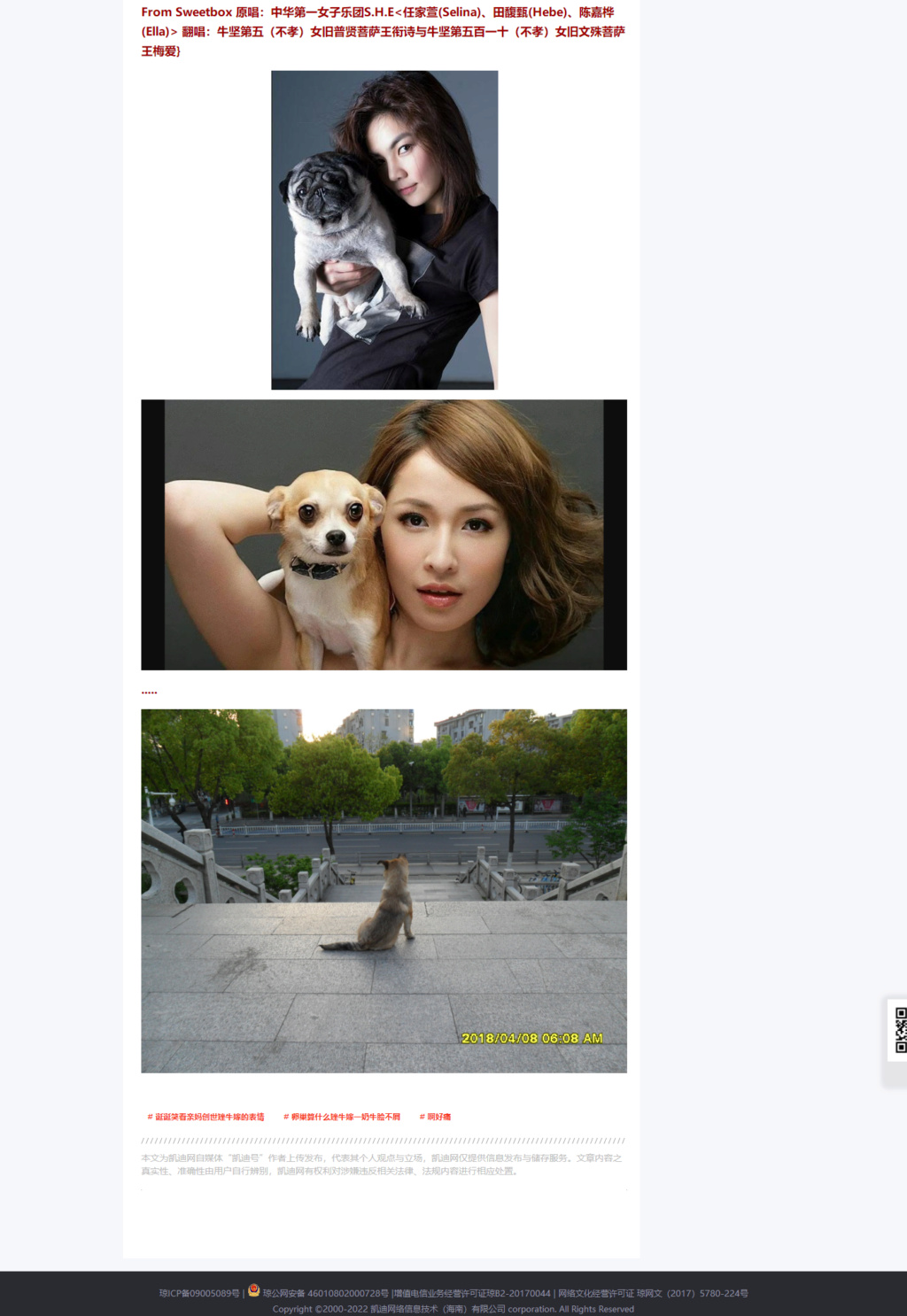Screen dimensions: 907x1316
Task: Enlarge the woman with chihuahua photo
Action: tap(384, 535)
